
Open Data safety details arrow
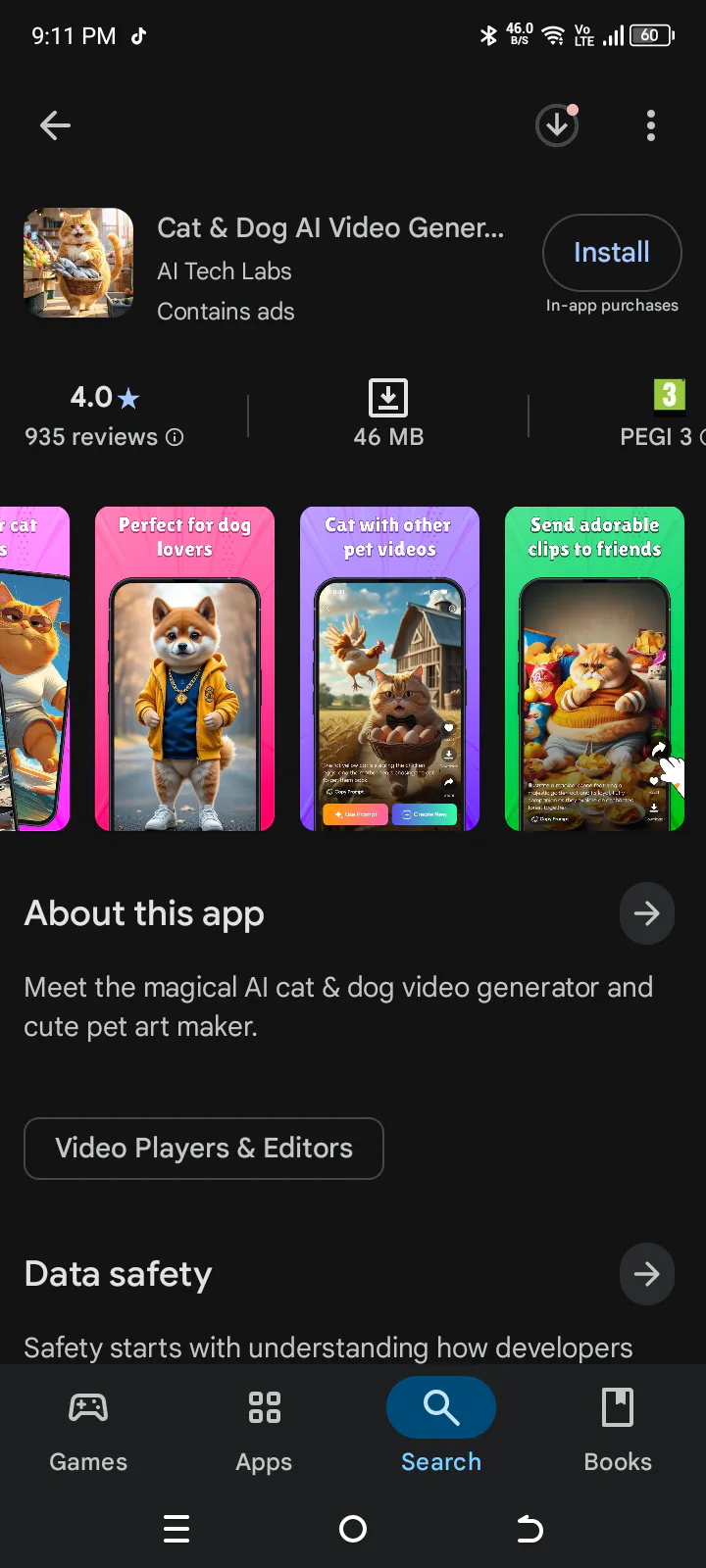pyautogui.click(x=646, y=1274)
